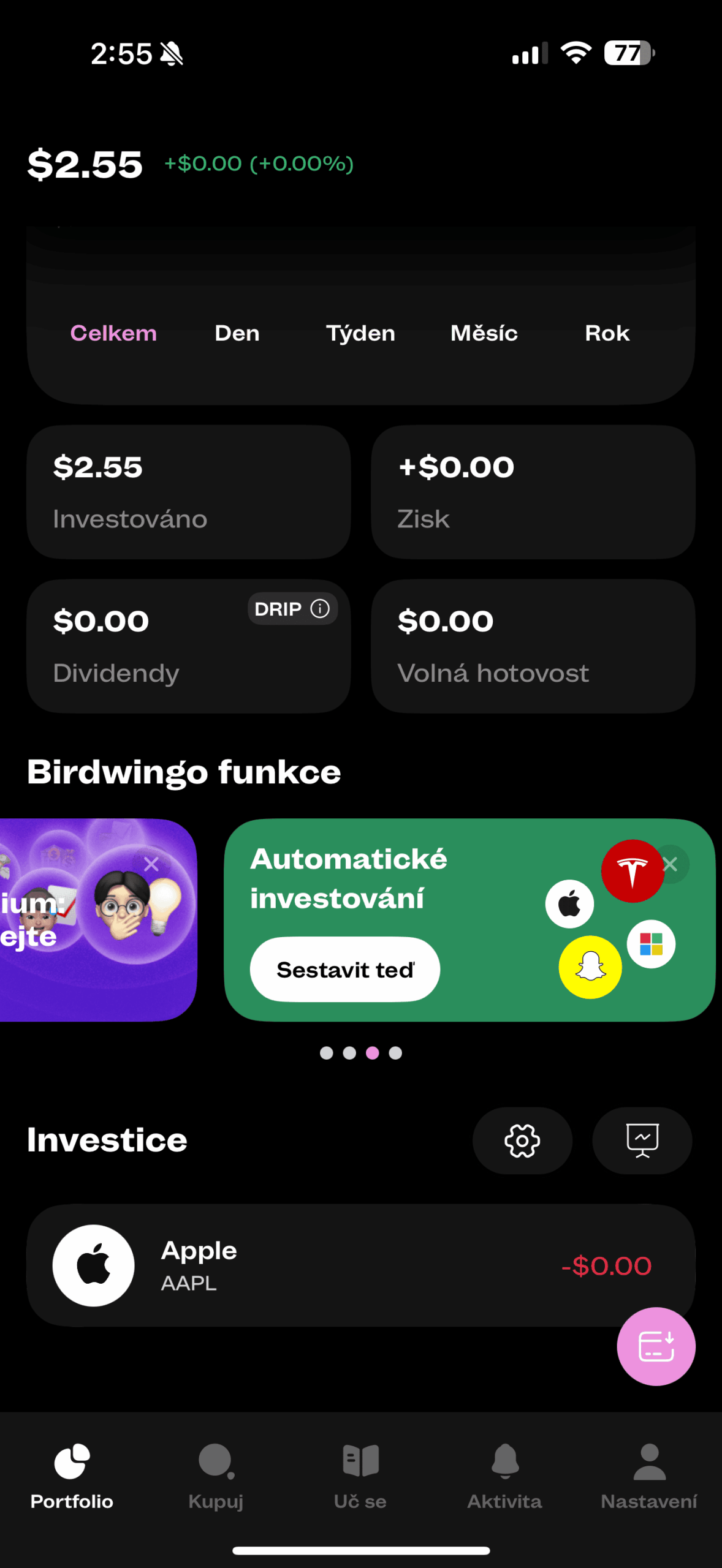Tap the pink floating action button

click(656, 1346)
